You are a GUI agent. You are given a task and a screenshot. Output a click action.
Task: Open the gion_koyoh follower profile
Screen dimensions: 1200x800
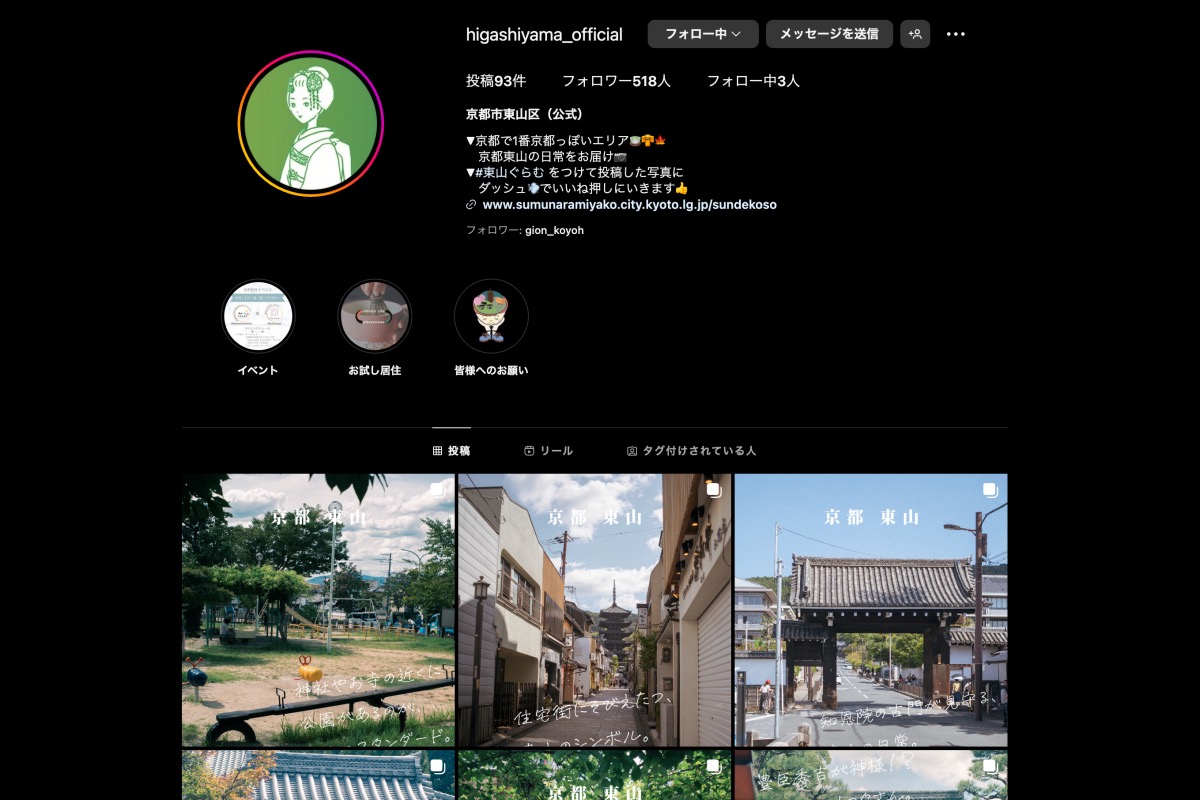tap(554, 230)
